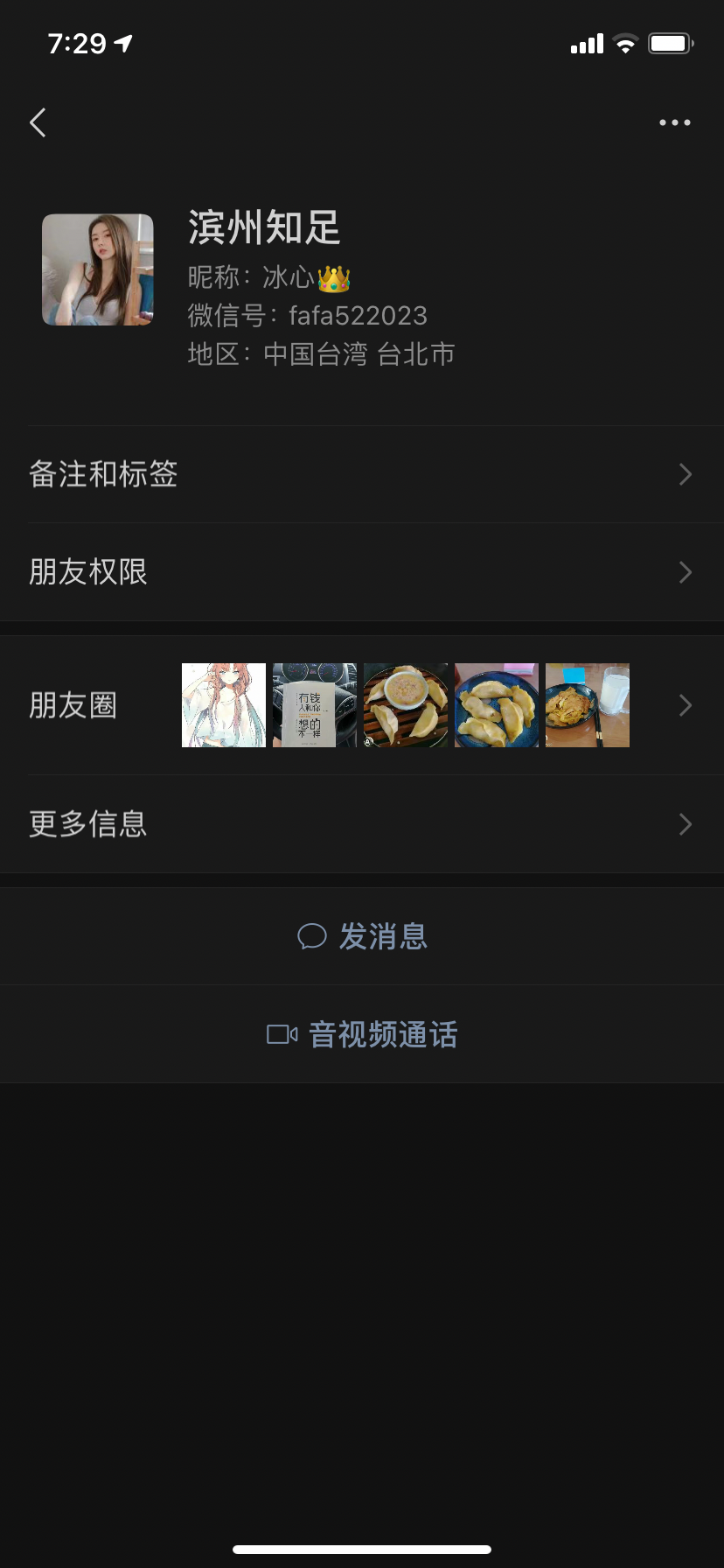Expand 更多信息 for more contact info
The height and width of the screenshot is (1568, 724).
(362, 823)
